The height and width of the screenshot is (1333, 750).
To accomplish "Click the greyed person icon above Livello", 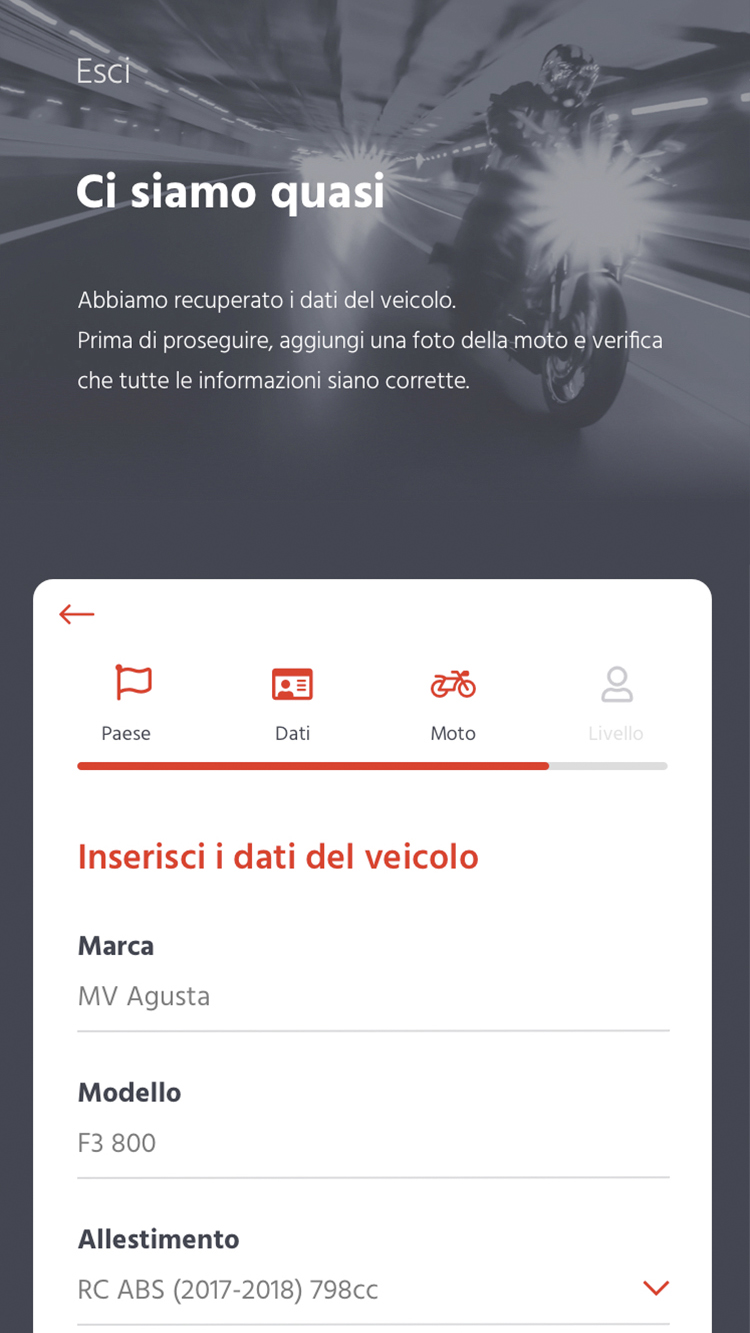I will [x=616, y=683].
